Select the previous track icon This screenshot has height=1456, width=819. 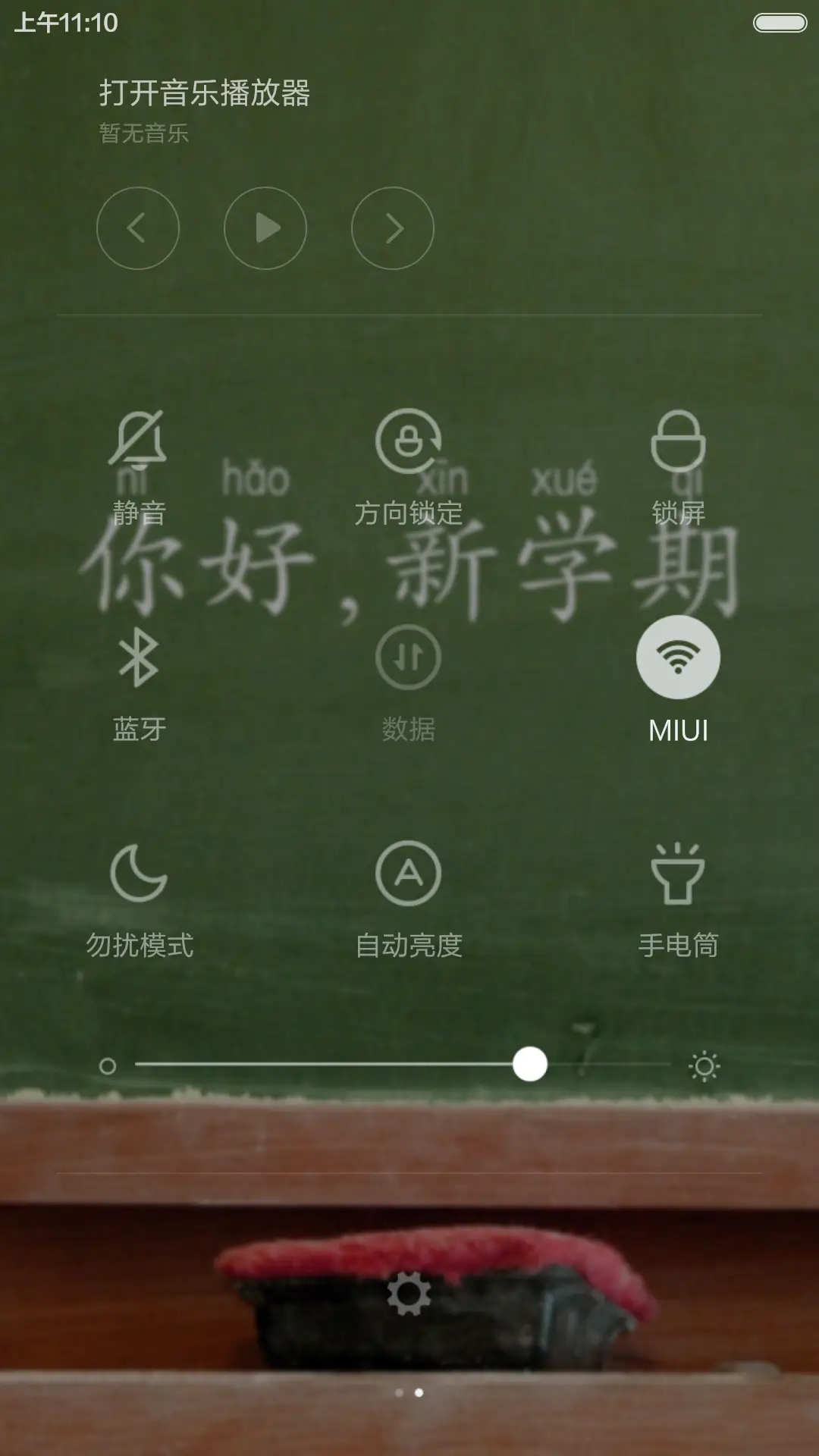click(x=138, y=228)
